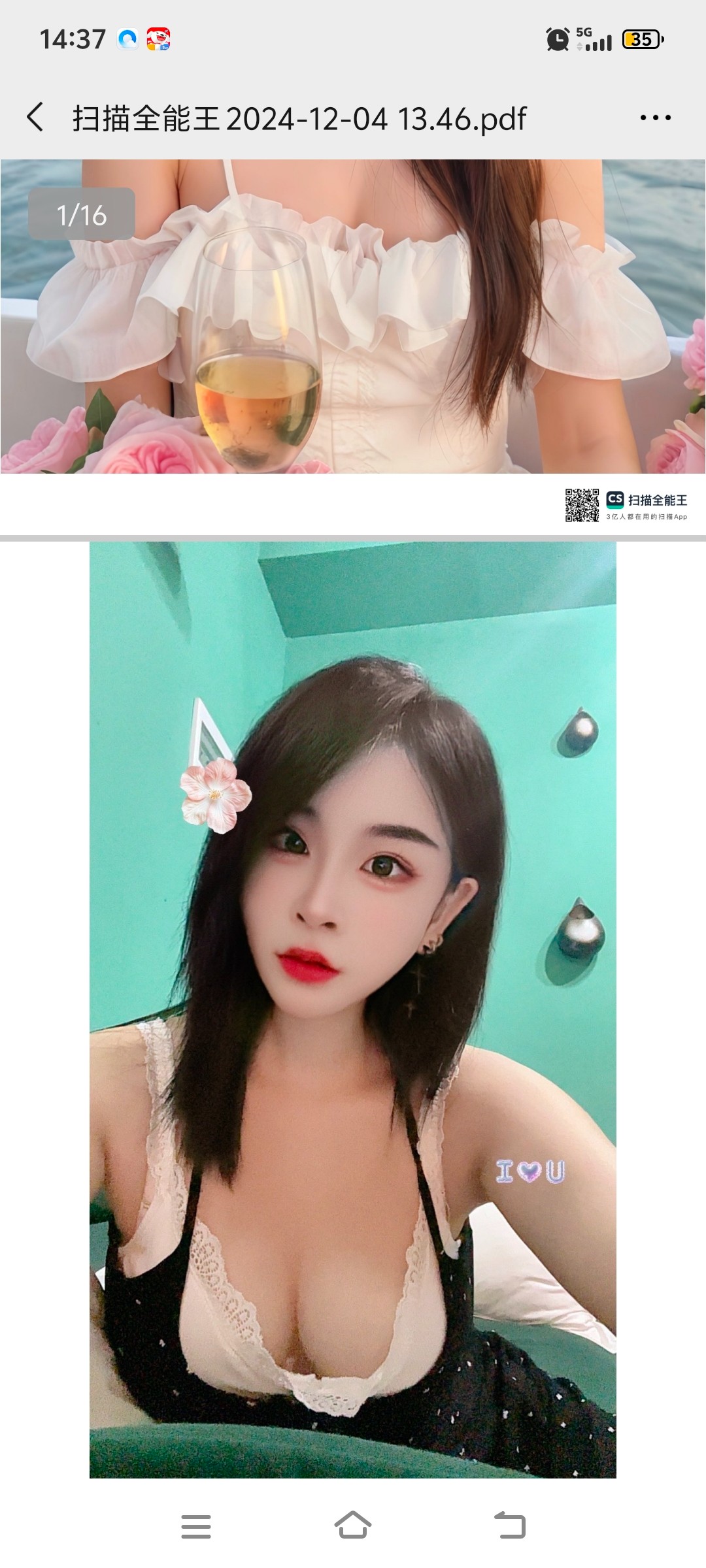Go back from the PDF viewer
The image size is (706, 1568).
(x=35, y=118)
